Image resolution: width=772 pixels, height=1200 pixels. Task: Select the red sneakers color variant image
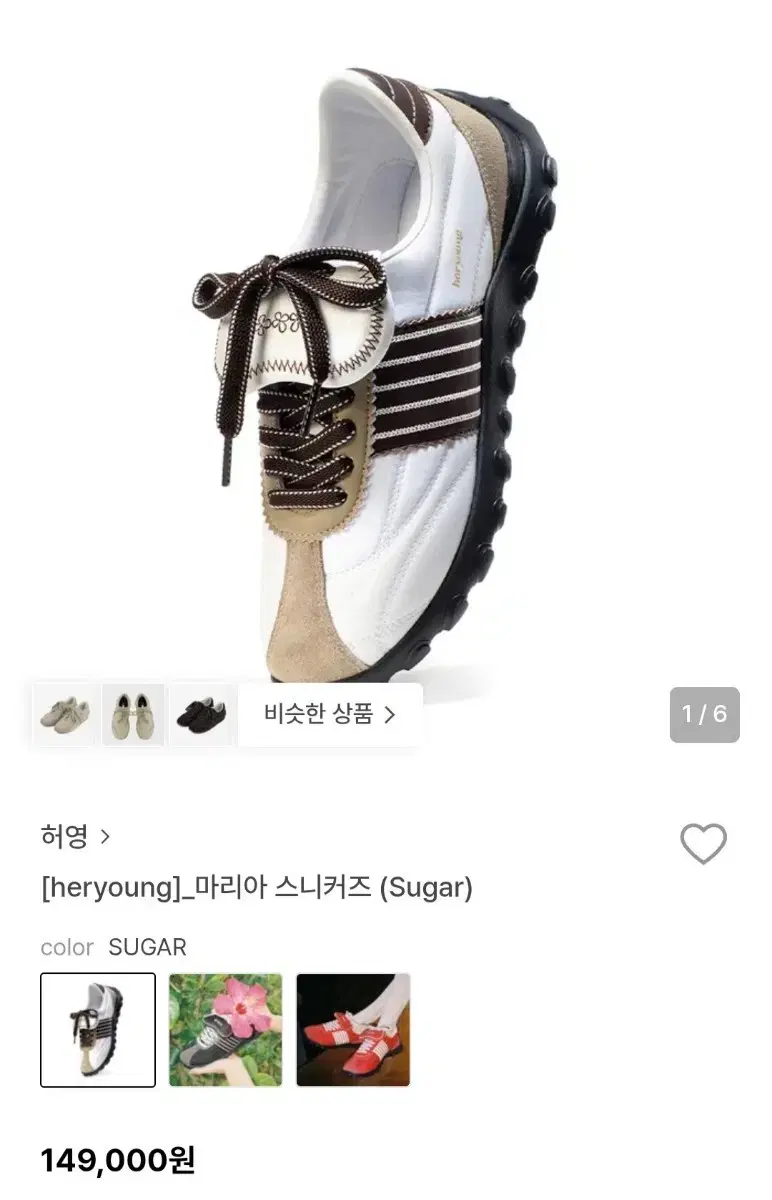coord(353,1031)
